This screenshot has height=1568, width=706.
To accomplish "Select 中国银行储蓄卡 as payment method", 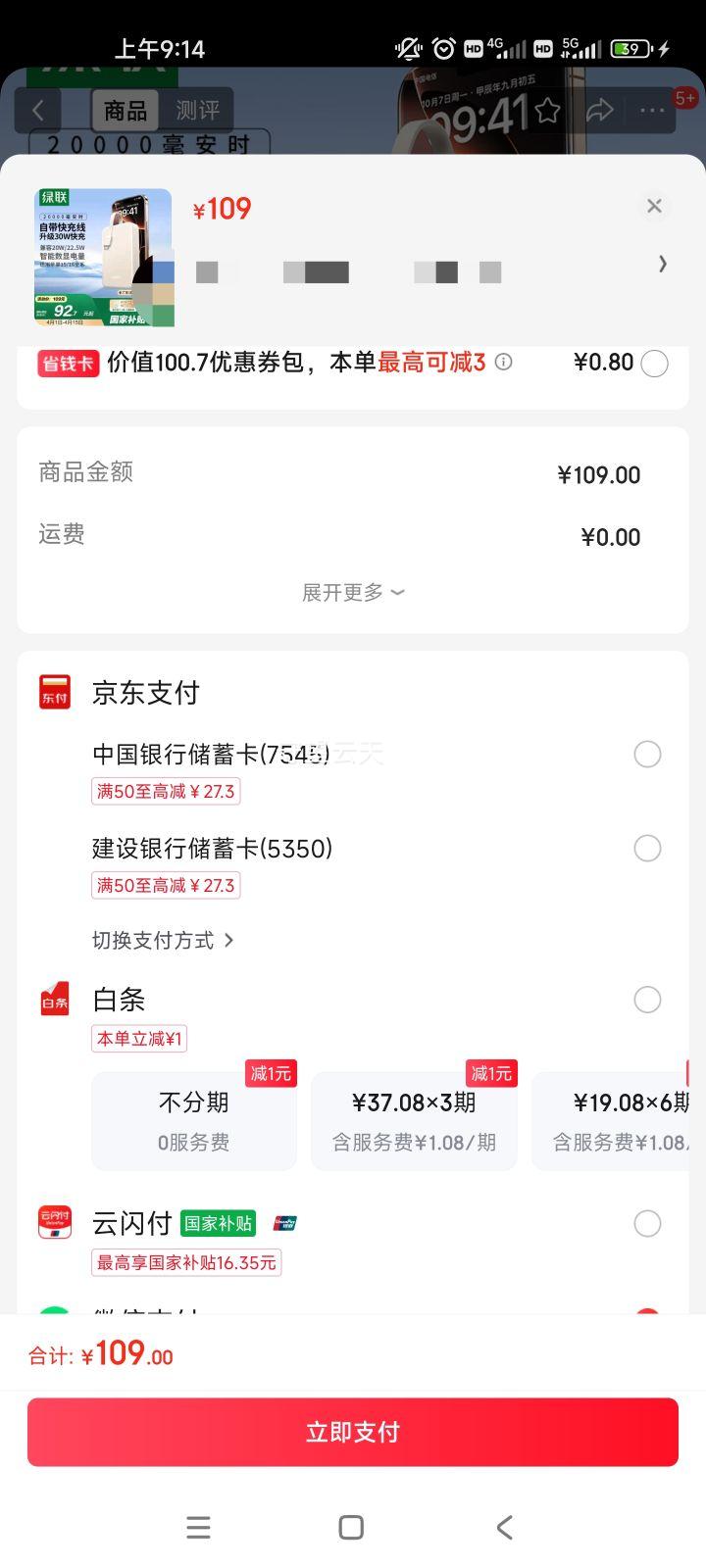I will pos(647,755).
